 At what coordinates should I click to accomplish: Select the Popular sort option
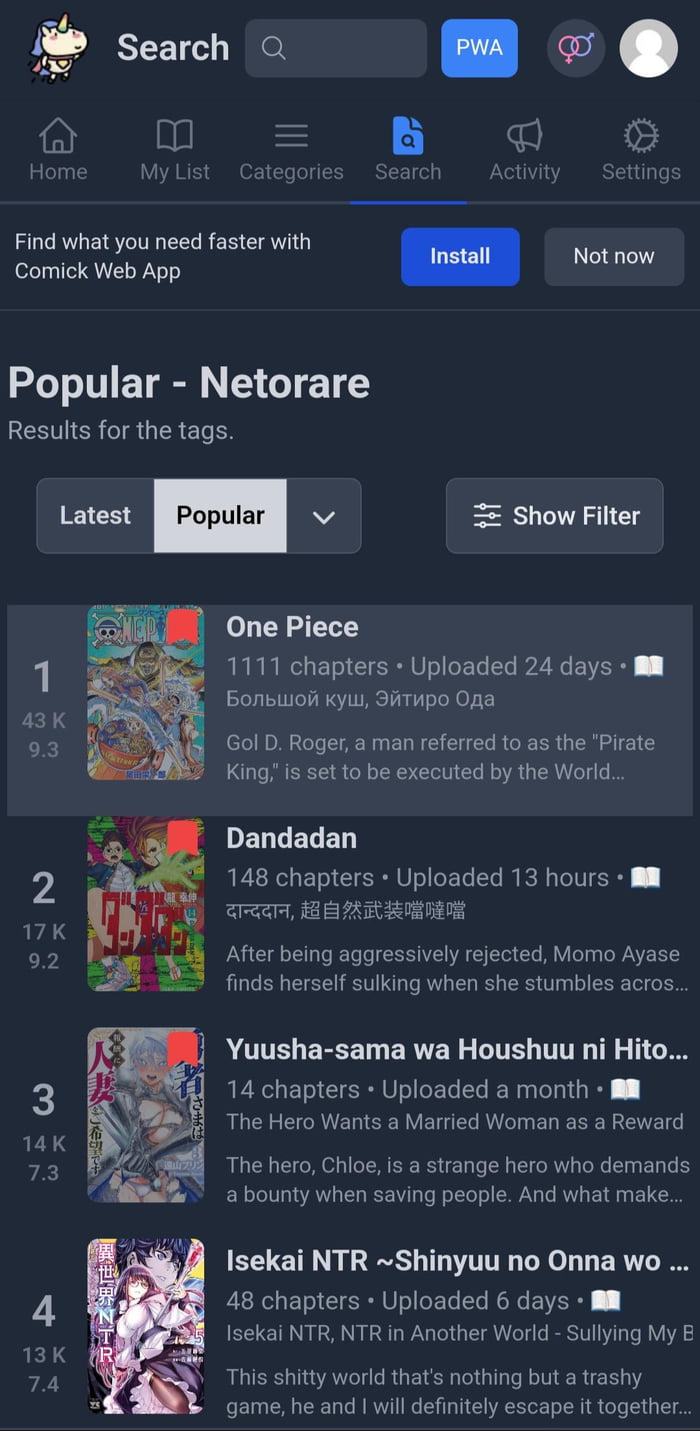pyautogui.click(x=220, y=516)
